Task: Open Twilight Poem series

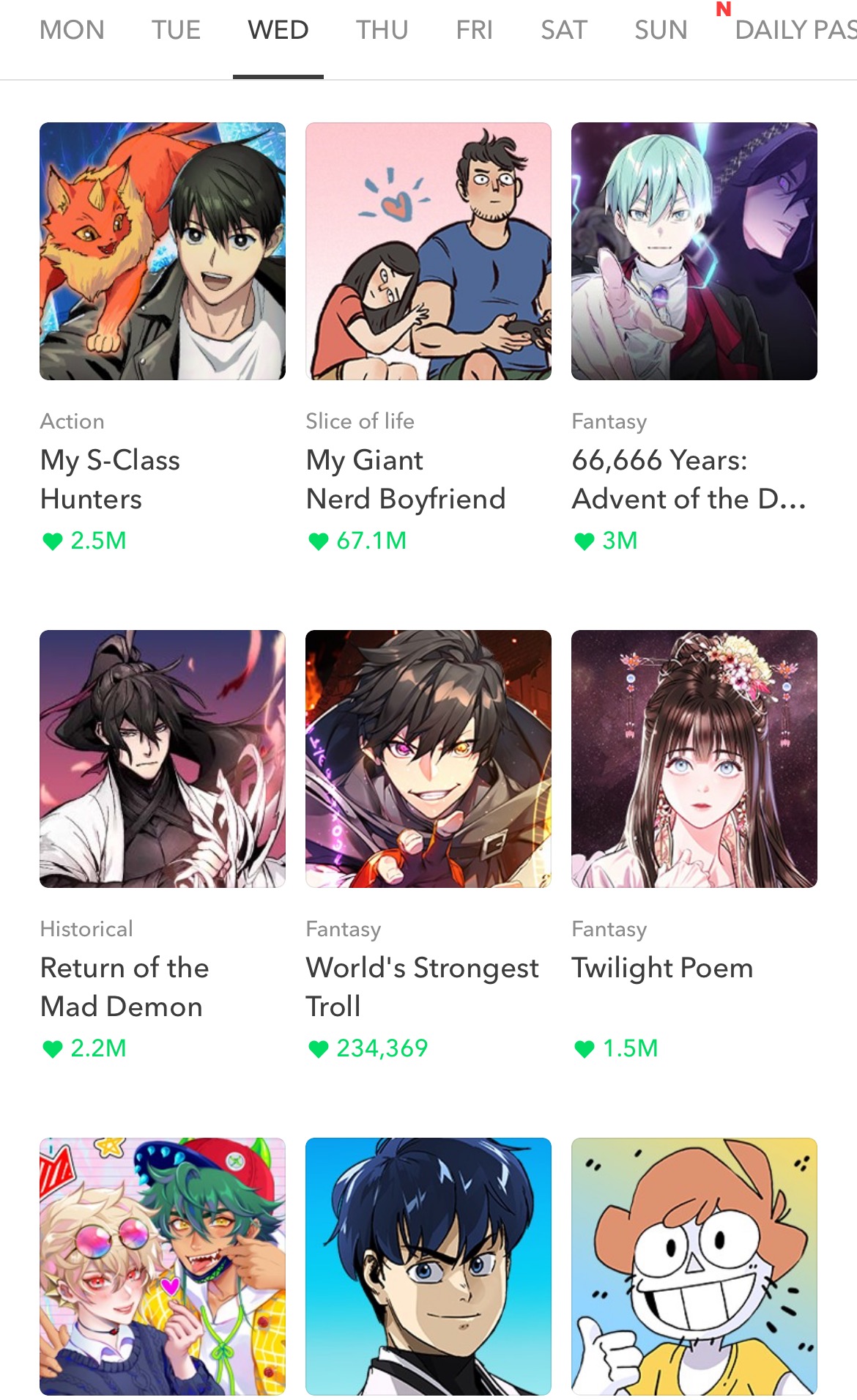Action: click(x=694, y=759)
